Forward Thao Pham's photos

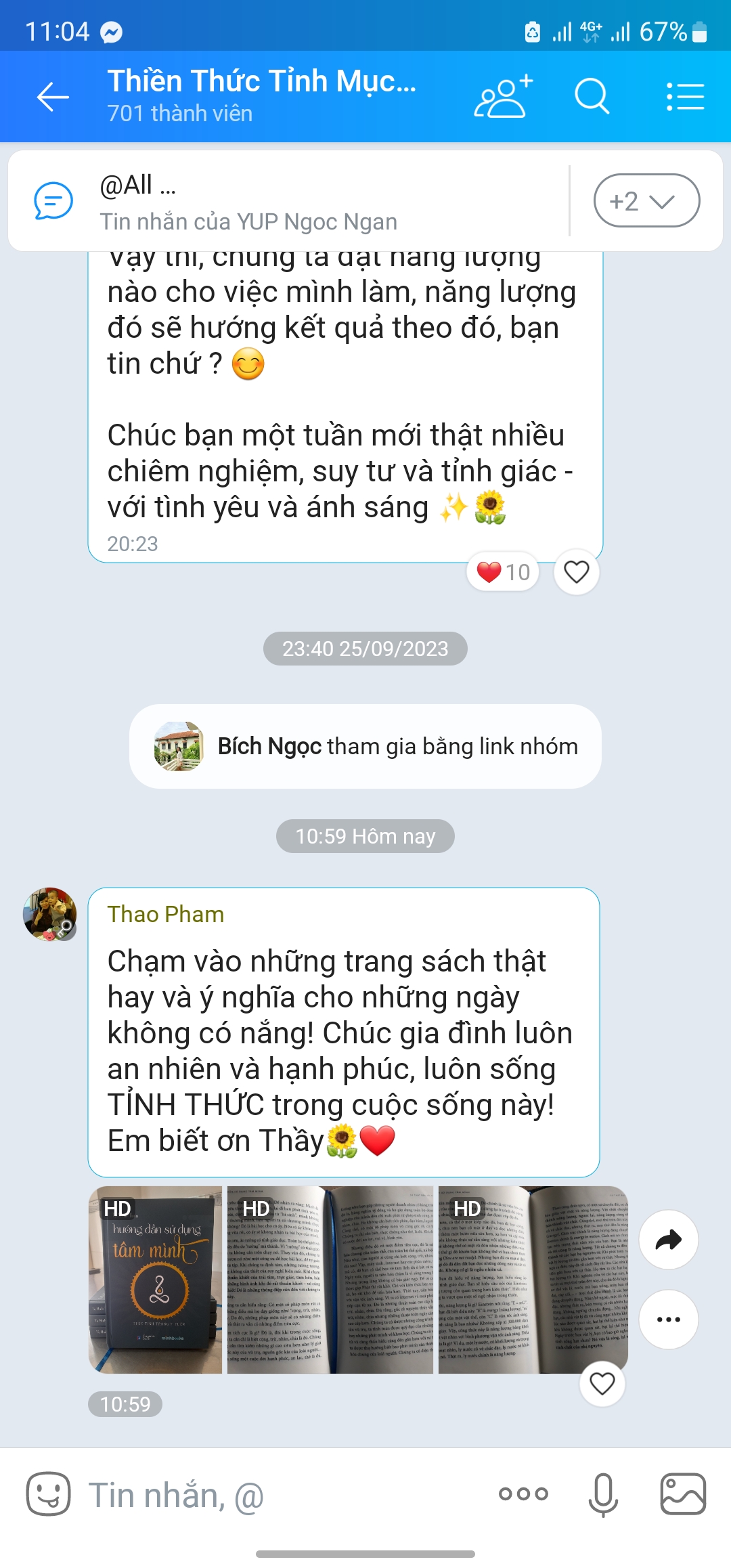coord(669,1240)
